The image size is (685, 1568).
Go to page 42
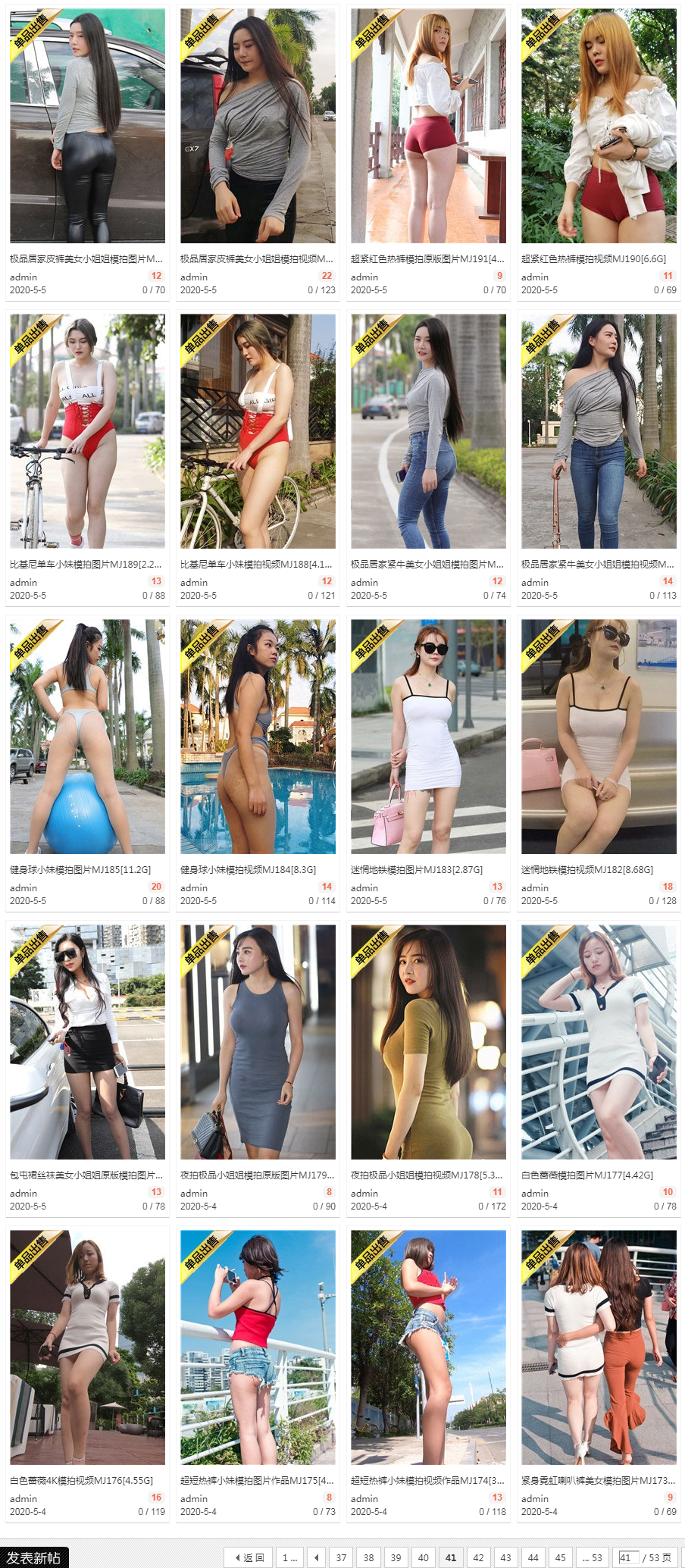(x=478, y=1557)
